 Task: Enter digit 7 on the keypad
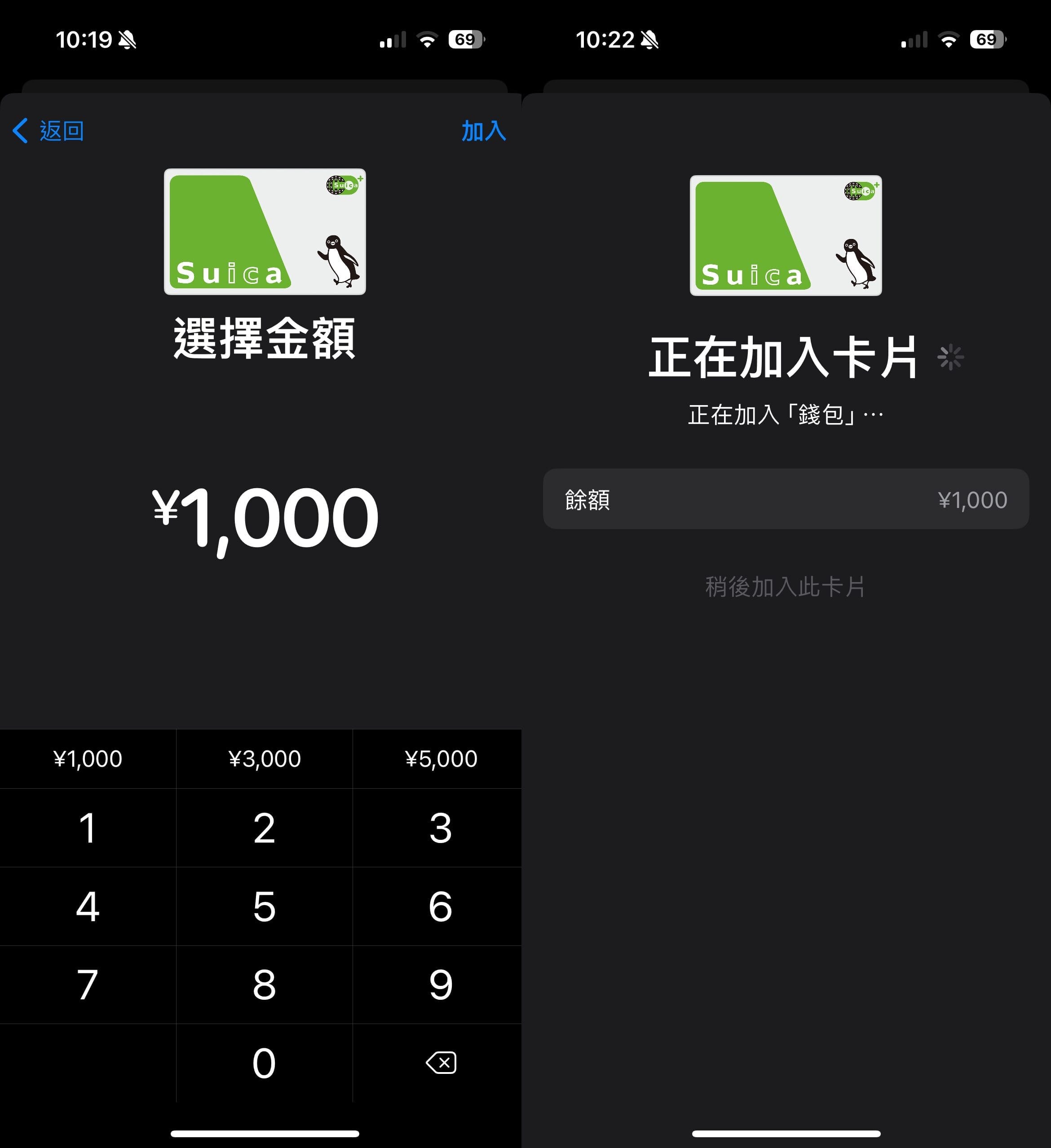pos(88,985)
